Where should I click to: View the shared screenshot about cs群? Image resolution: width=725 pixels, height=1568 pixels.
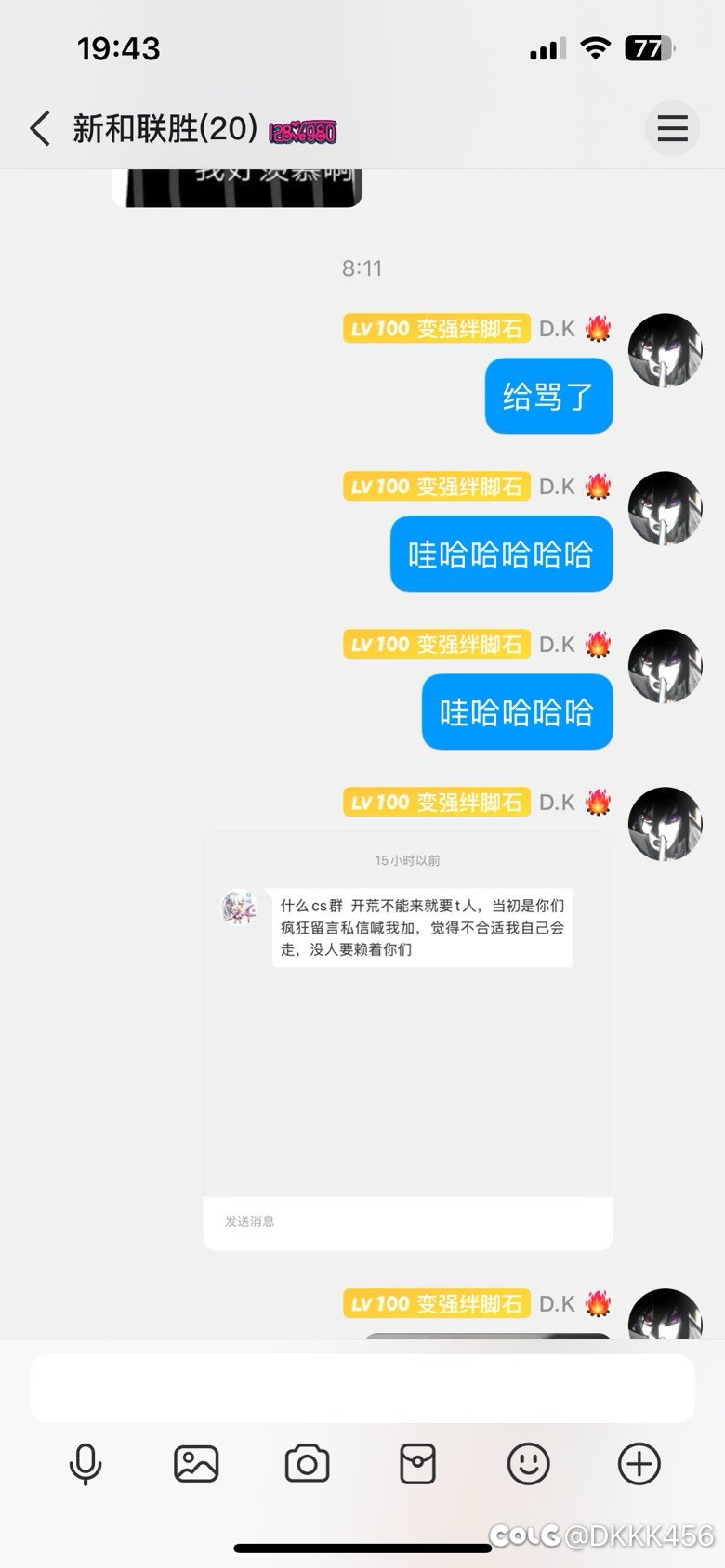[408, 1040]
